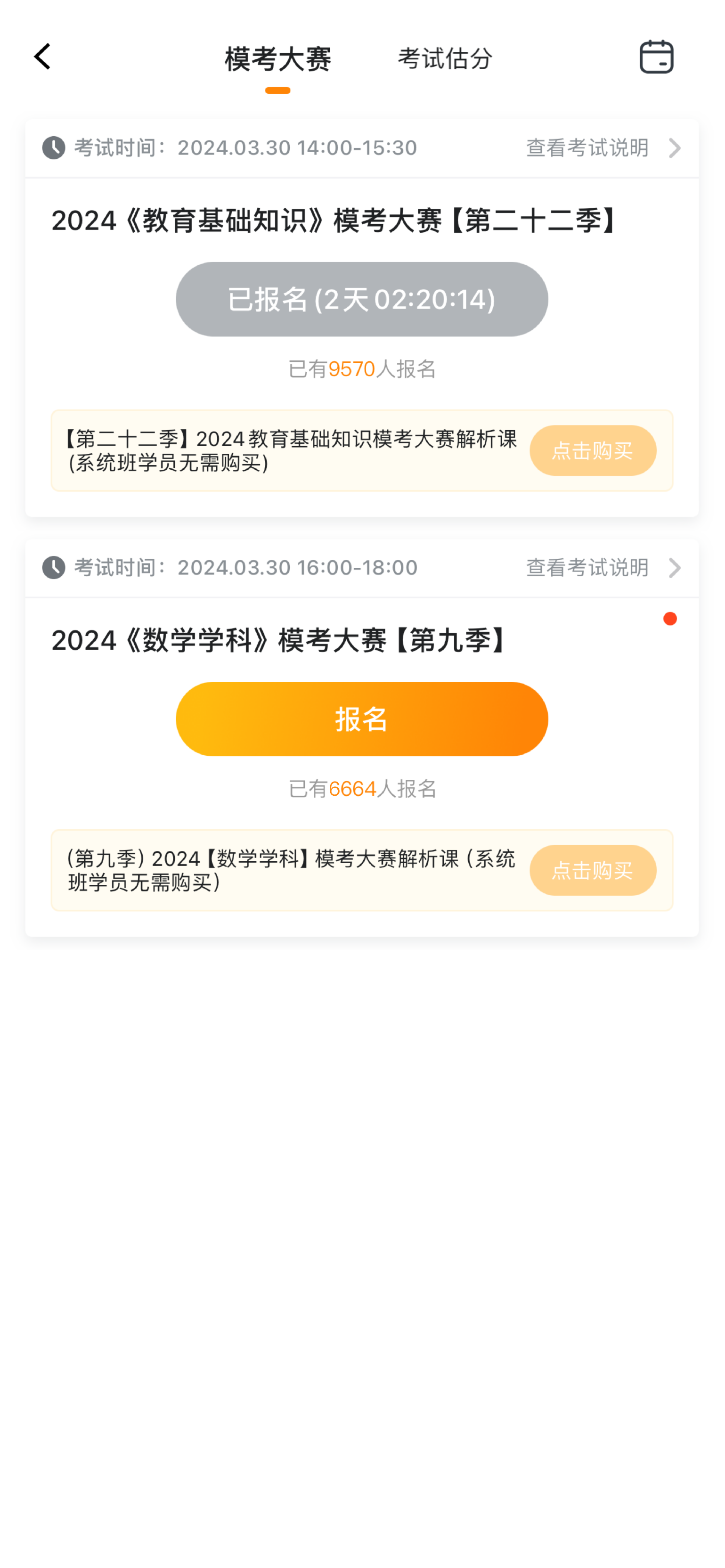The height and width of the screenshot is (1568, 725).
Task: Select the 模考大赛 tab
Action: pos(277,59)
